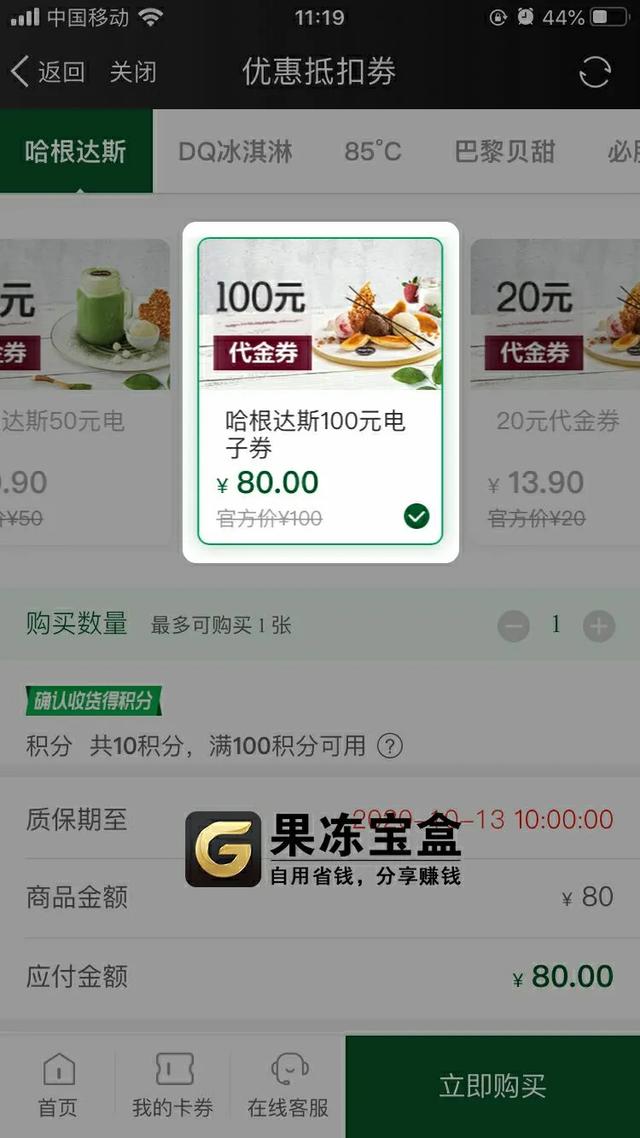Switch to the DQ冰淇淋 tab
The image size is (640, 1138).
[x=236, y=152]
